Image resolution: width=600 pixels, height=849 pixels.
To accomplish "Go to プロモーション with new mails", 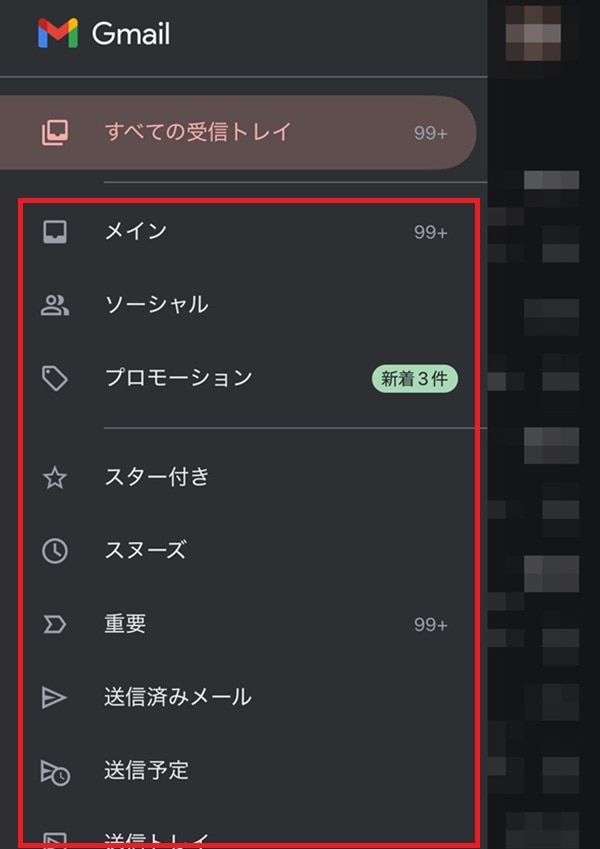I will coord(178,378).
